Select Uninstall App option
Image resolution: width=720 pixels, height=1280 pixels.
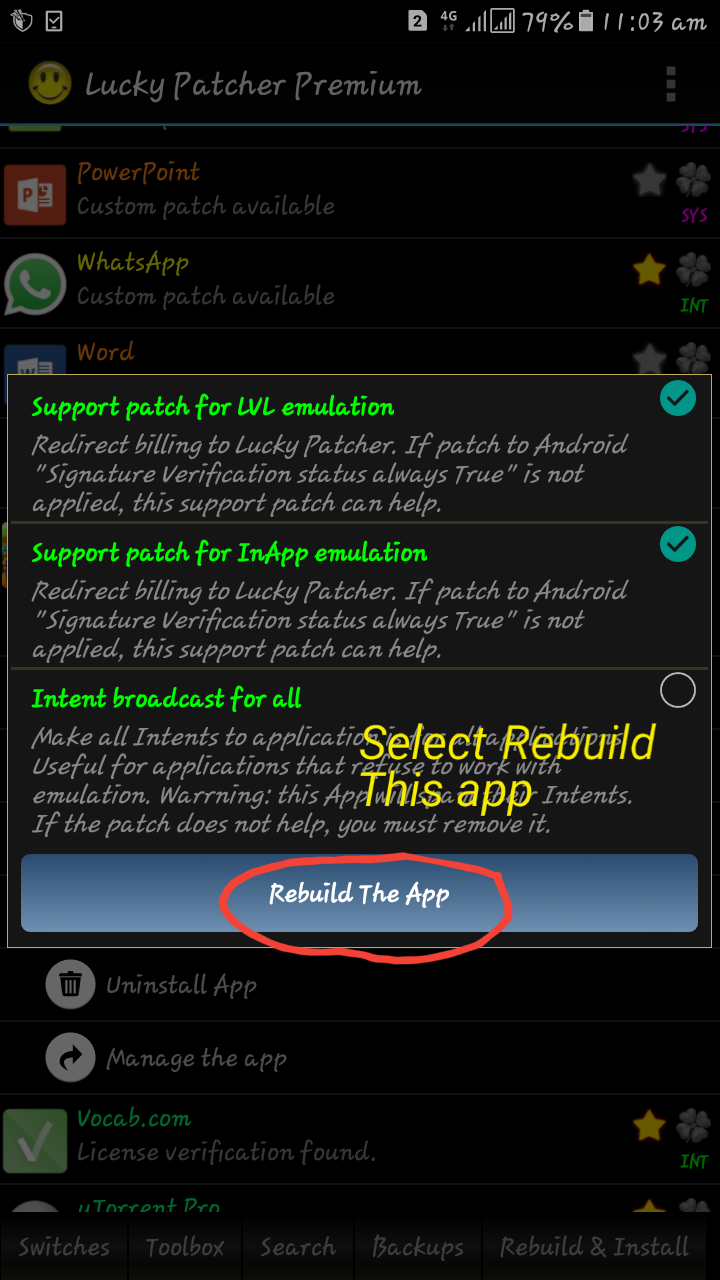point(180,985)
